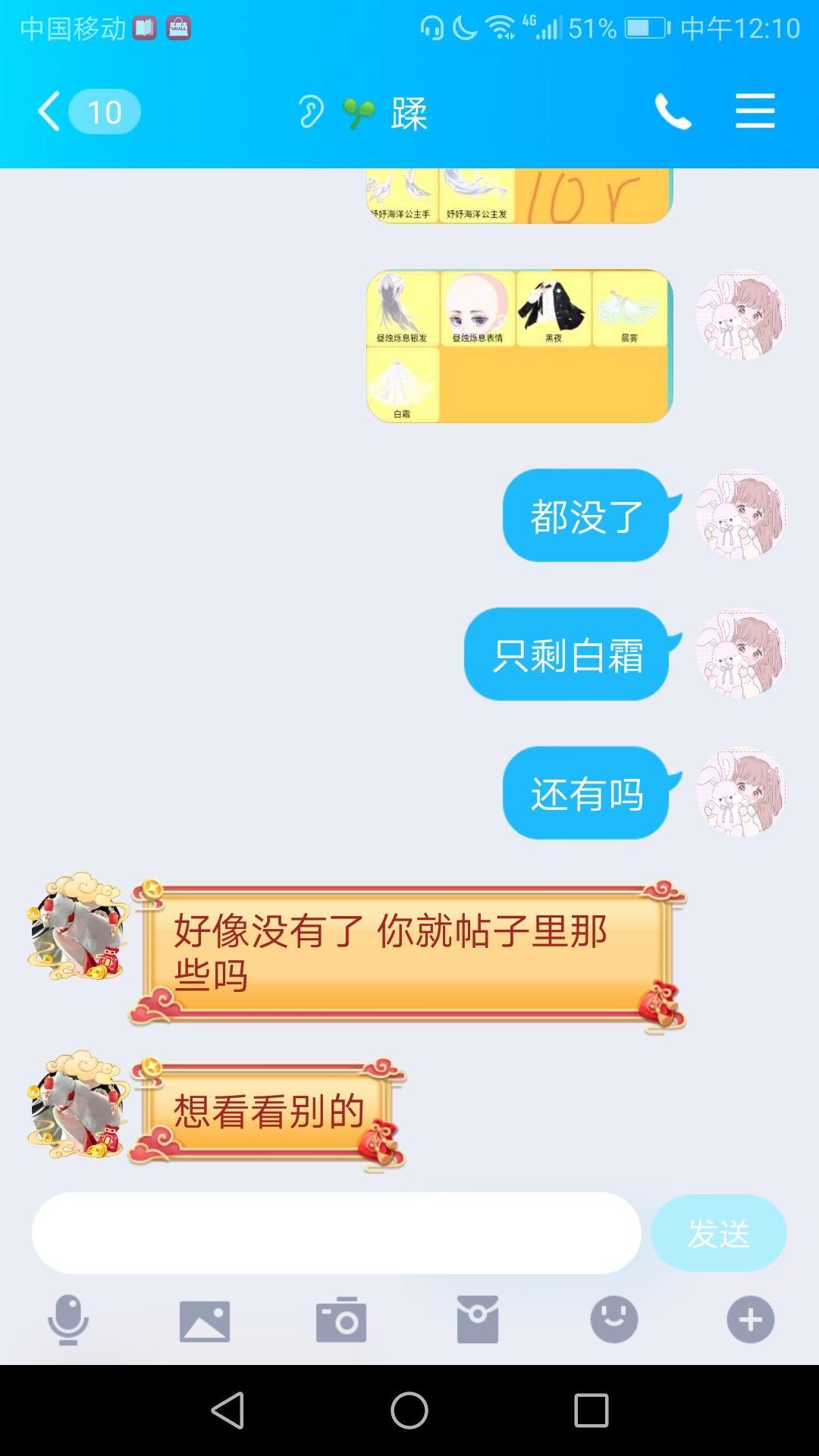Open the chat settings hamburger menu
The width and height of the screenshot is (819, 1456).
pyautogui.click(x=755, y=112)
